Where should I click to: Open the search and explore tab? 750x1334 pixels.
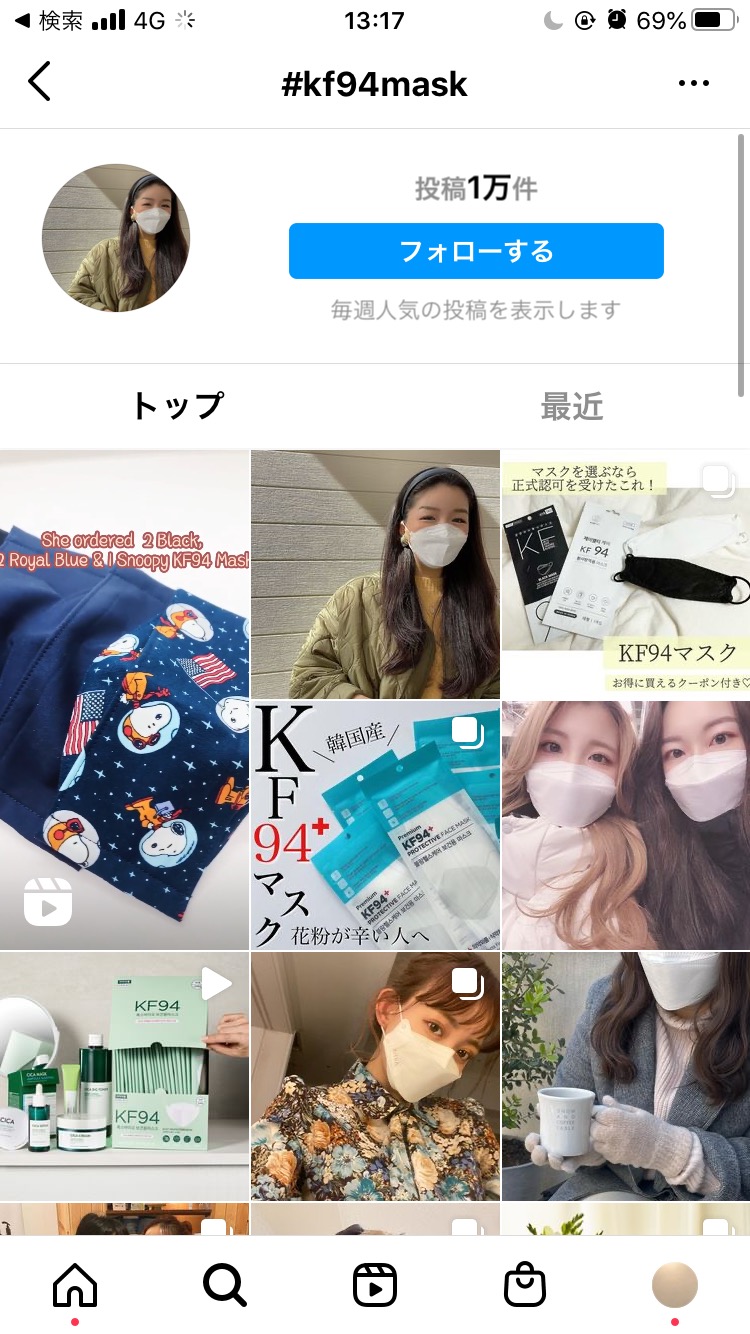225,1285
